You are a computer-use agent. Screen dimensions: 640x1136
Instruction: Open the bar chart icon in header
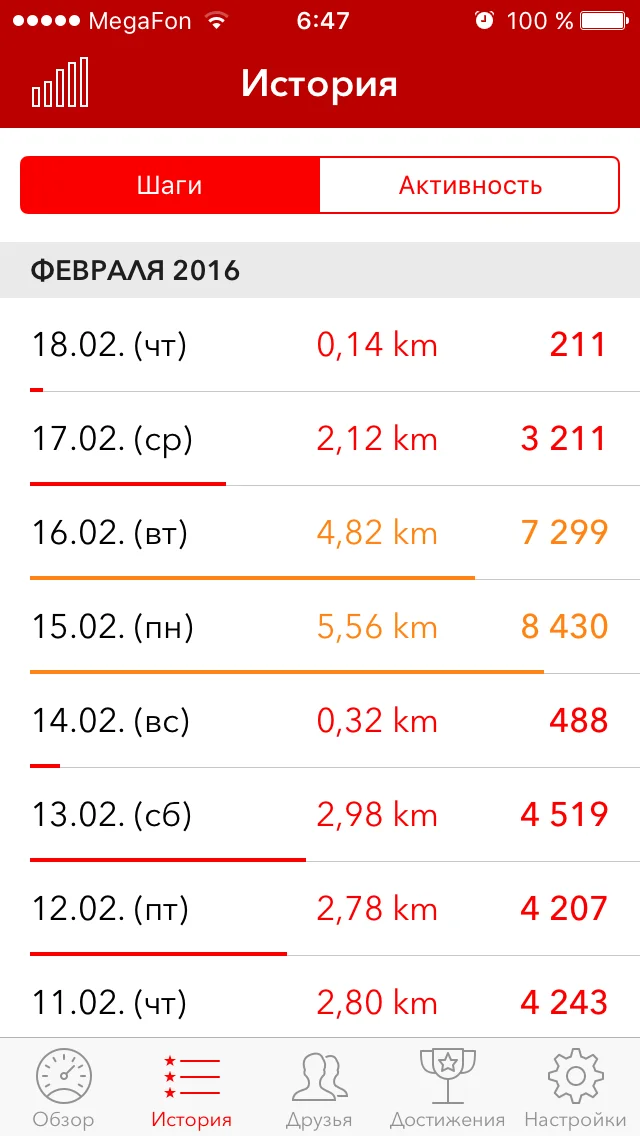[60, 83]
